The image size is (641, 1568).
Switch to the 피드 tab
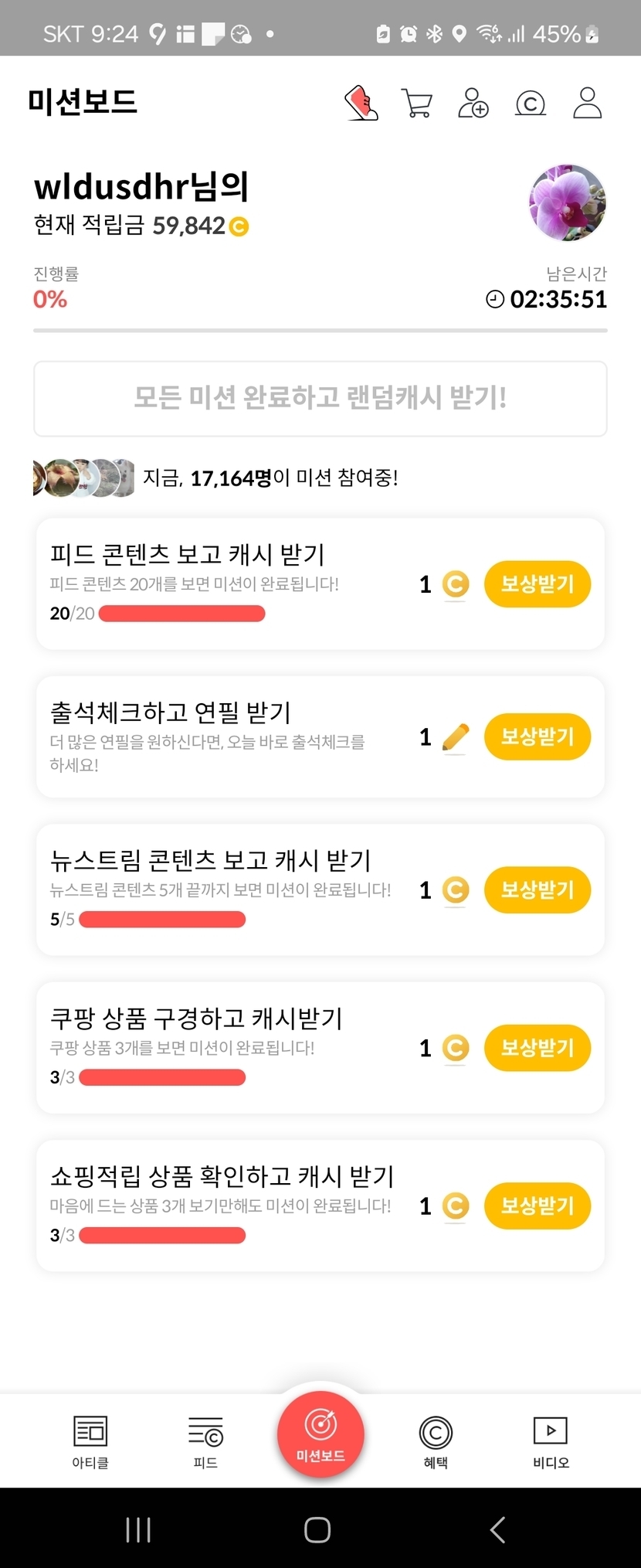click(x=205, y=1441)
